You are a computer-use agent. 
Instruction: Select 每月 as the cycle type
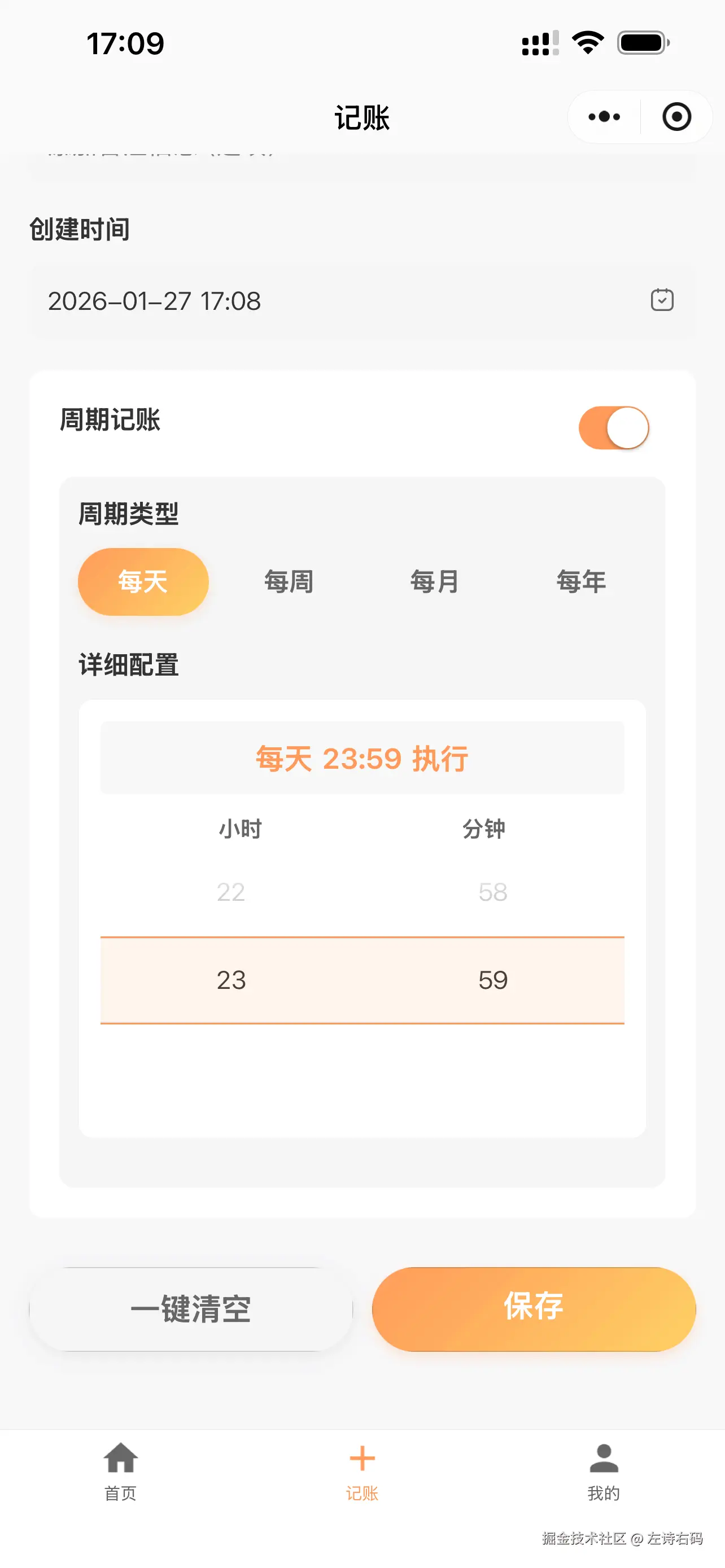point(435,581)
